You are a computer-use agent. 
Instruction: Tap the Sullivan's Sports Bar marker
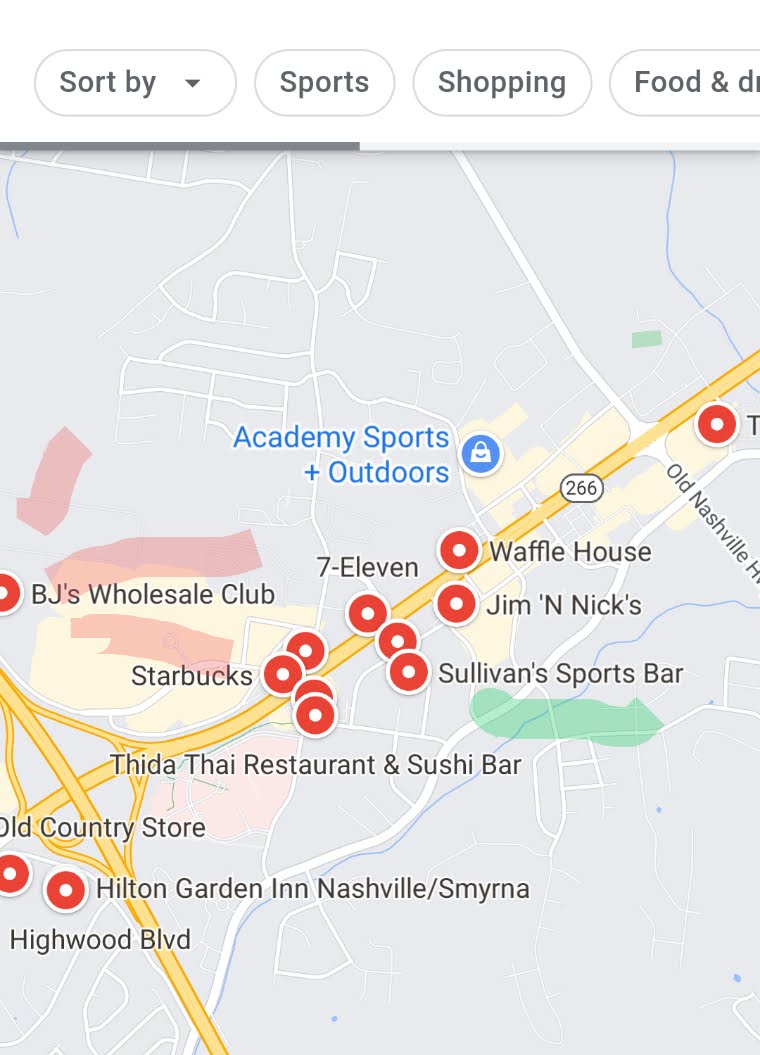[408, 672]
